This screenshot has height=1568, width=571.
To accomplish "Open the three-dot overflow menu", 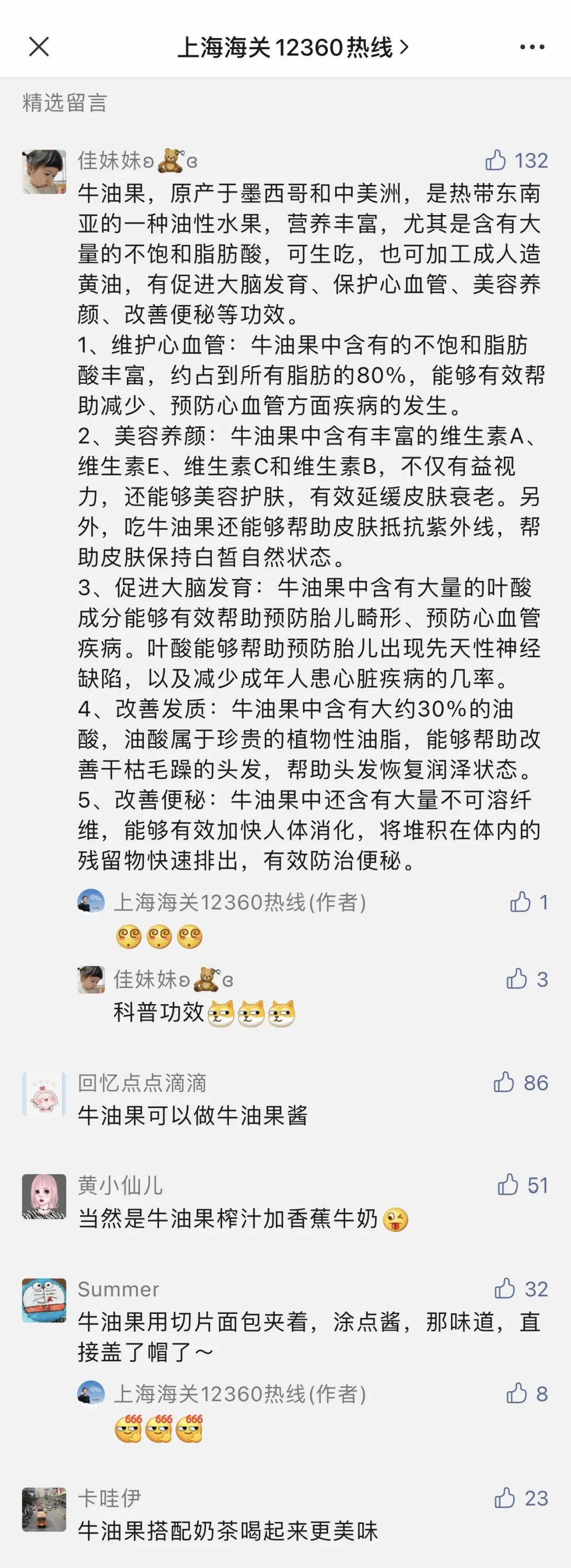I will 531,47.
